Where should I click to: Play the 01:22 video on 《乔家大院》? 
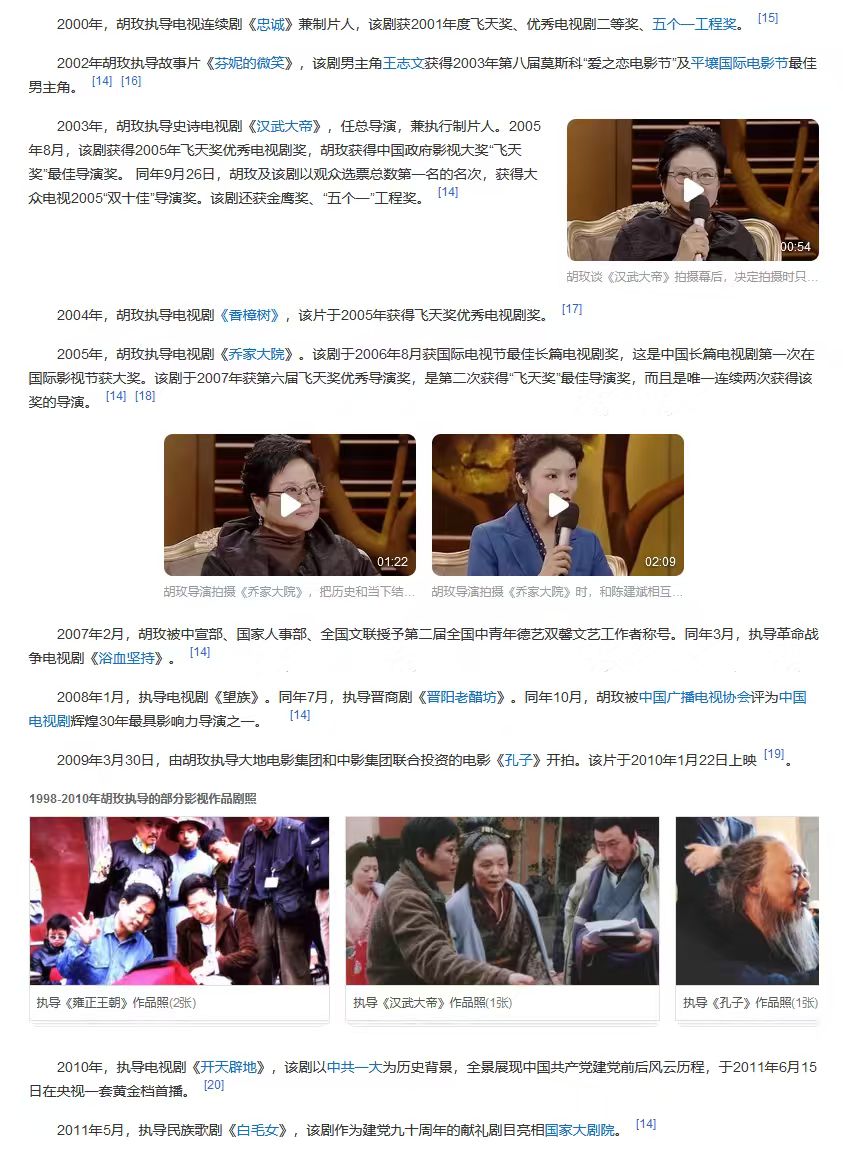point(289,505)
